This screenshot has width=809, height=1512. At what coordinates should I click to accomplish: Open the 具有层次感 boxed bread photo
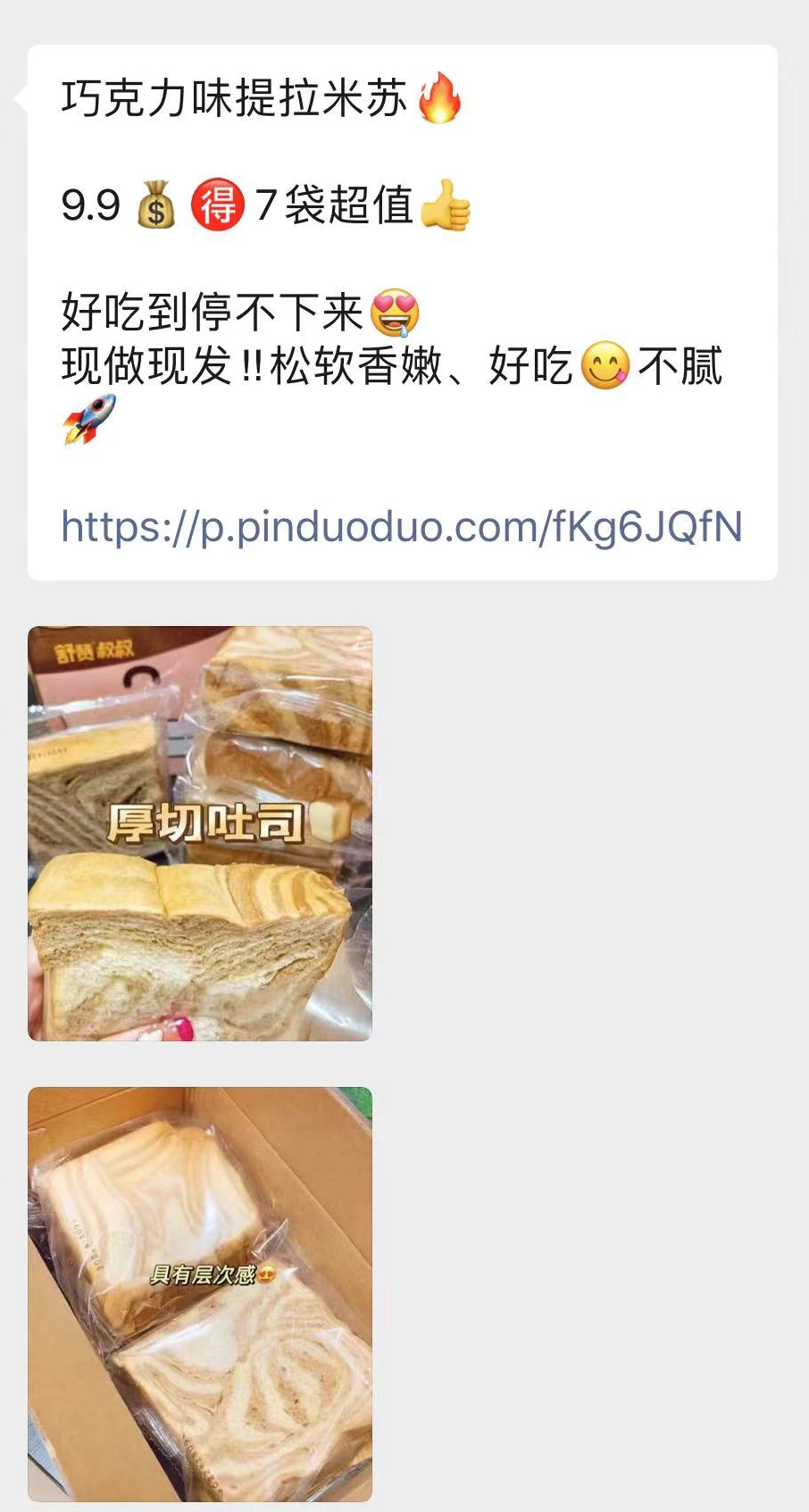click(x=200, y=1293)
